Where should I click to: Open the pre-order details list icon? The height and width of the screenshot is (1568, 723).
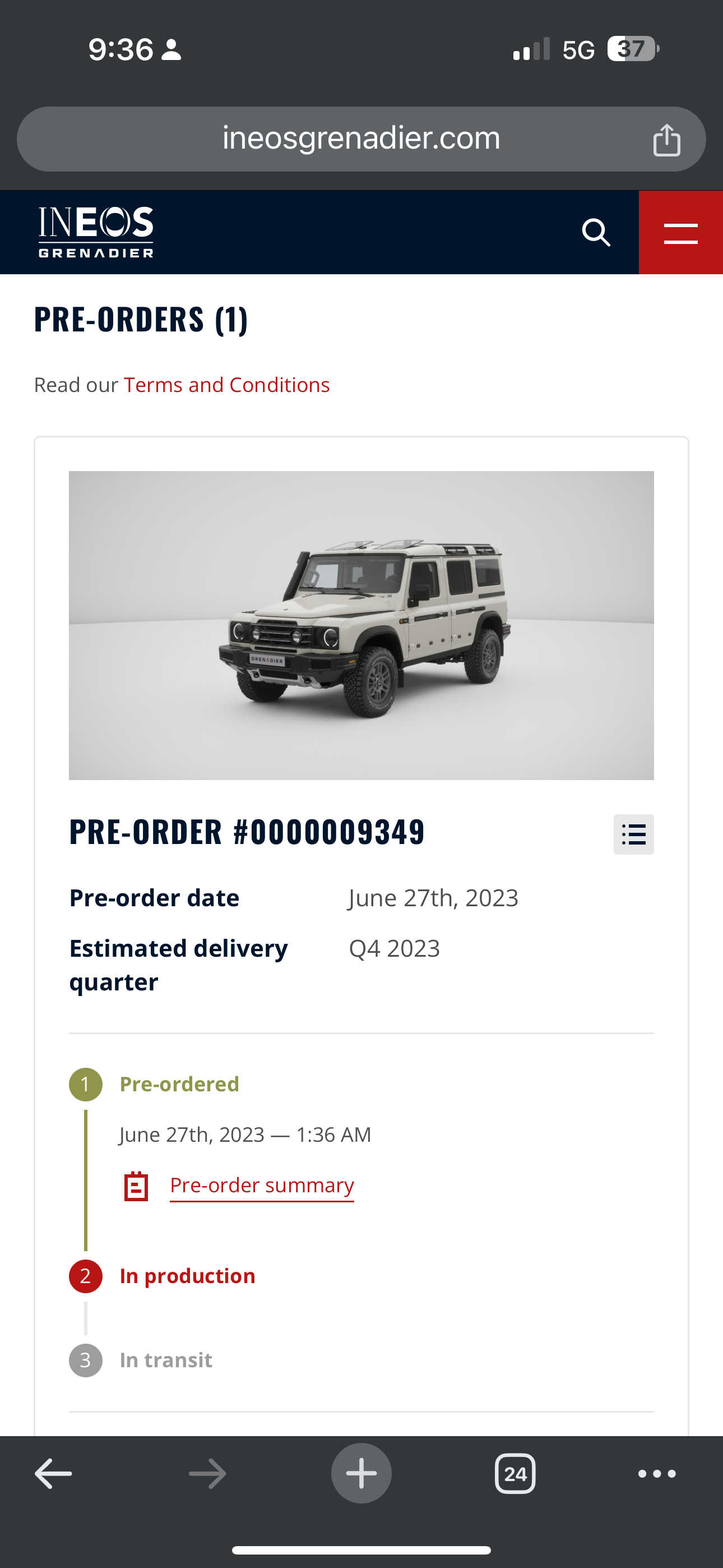point(633,834)
